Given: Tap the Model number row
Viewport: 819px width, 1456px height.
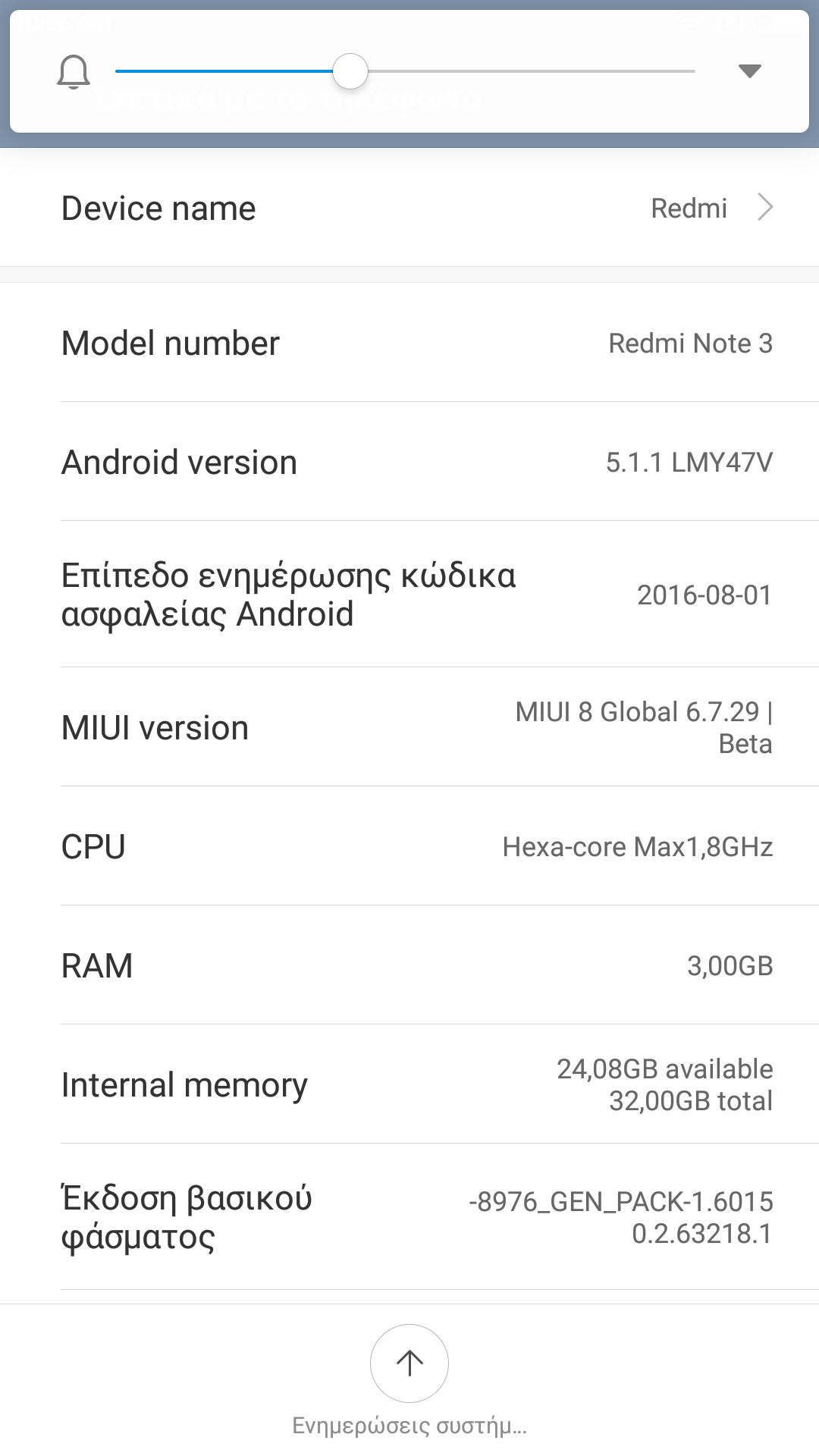Looking at the screenshot, I should pyautogui.click(x=409, y=343).
